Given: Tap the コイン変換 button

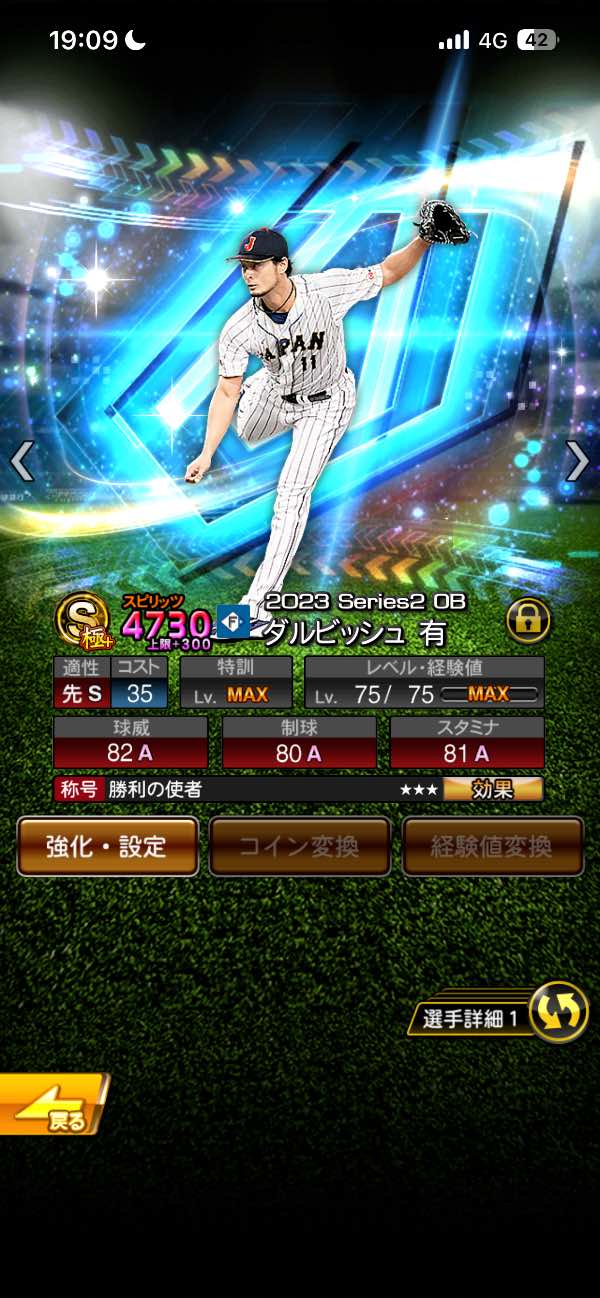Looking at the screenshot, I should click(299, 846).
